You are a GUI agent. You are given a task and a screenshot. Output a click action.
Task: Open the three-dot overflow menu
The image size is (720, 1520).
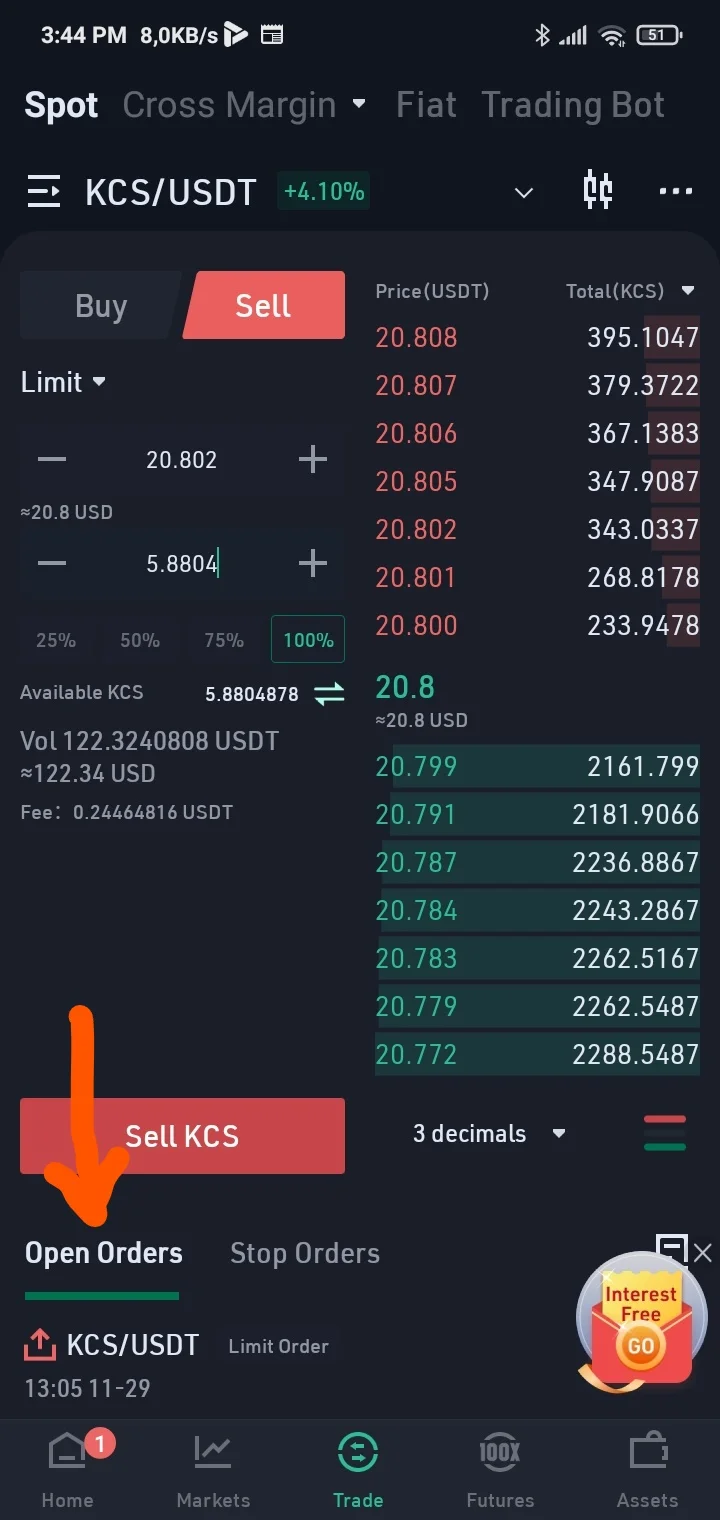click(675, 191)
